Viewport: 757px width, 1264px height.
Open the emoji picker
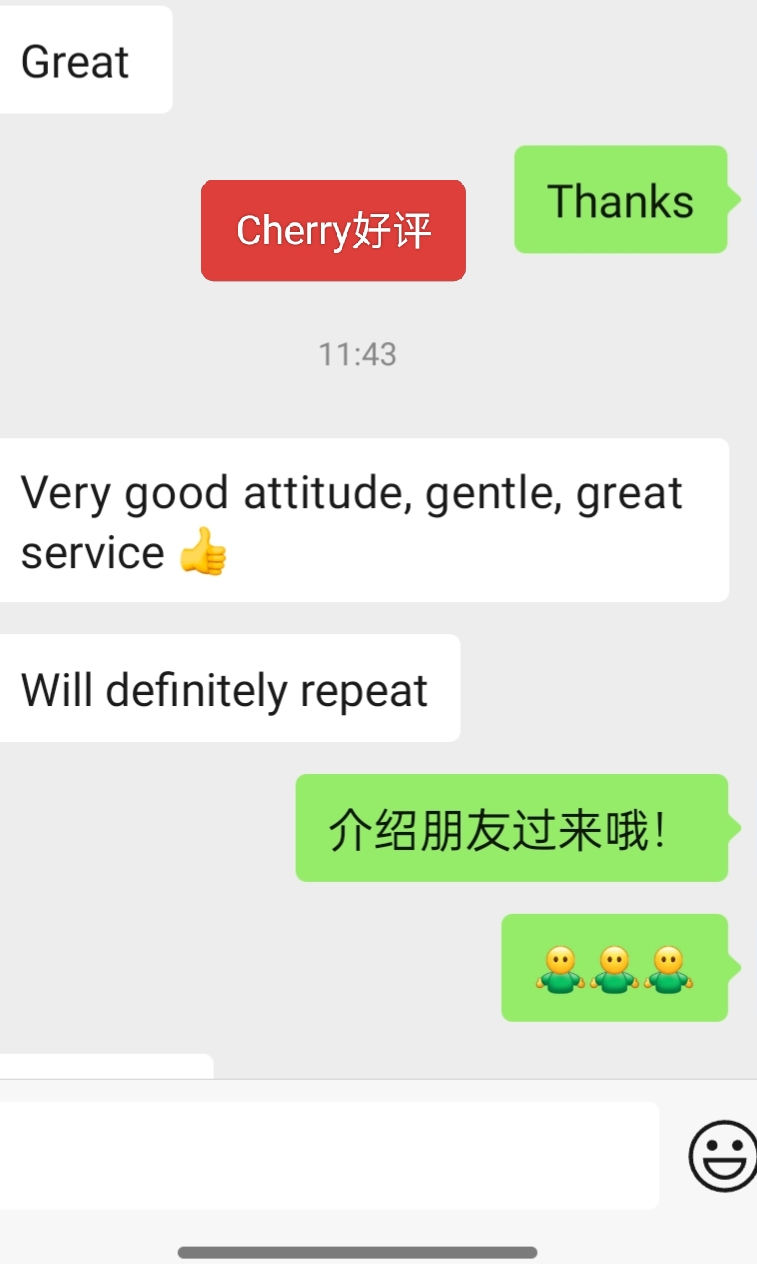[722, 1156]
